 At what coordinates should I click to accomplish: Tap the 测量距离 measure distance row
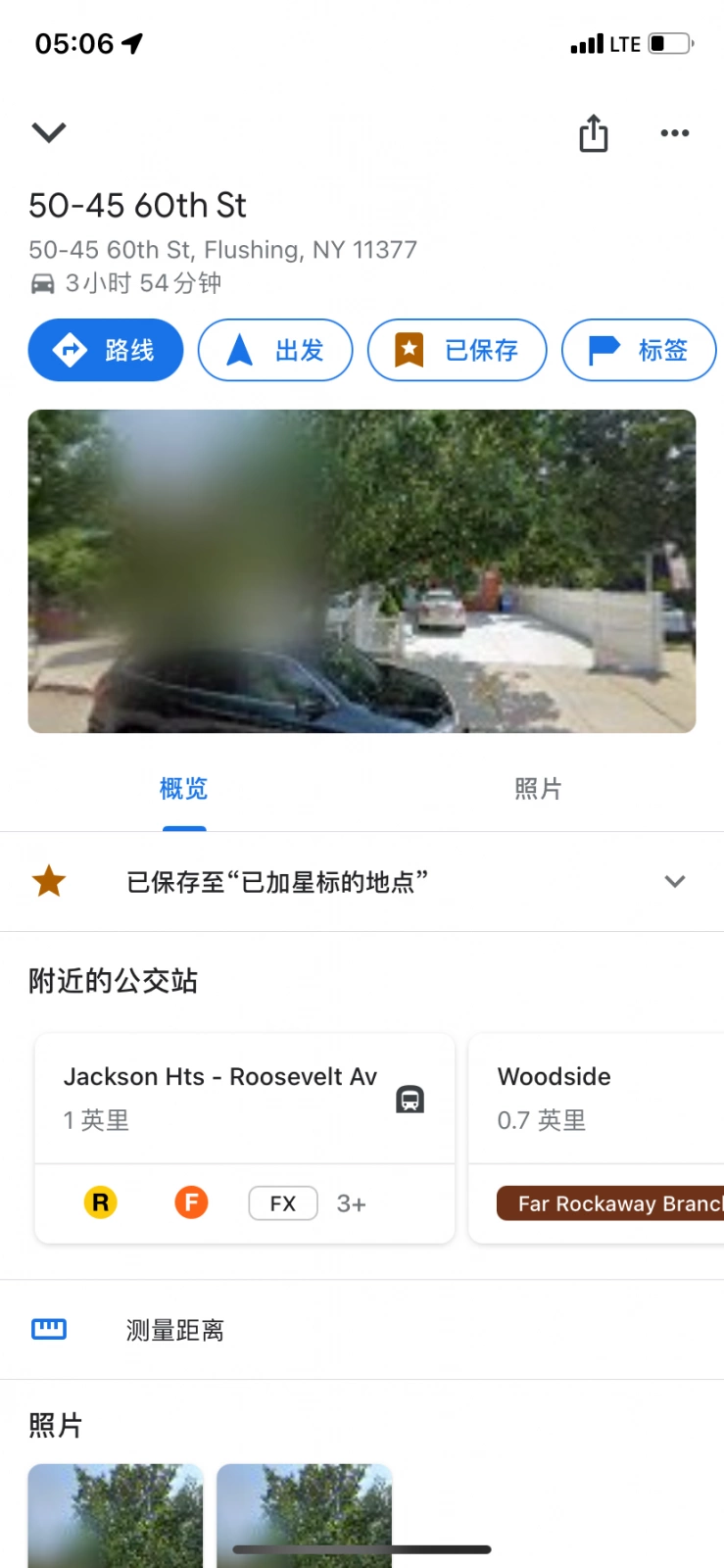[x=362, y=1330]
